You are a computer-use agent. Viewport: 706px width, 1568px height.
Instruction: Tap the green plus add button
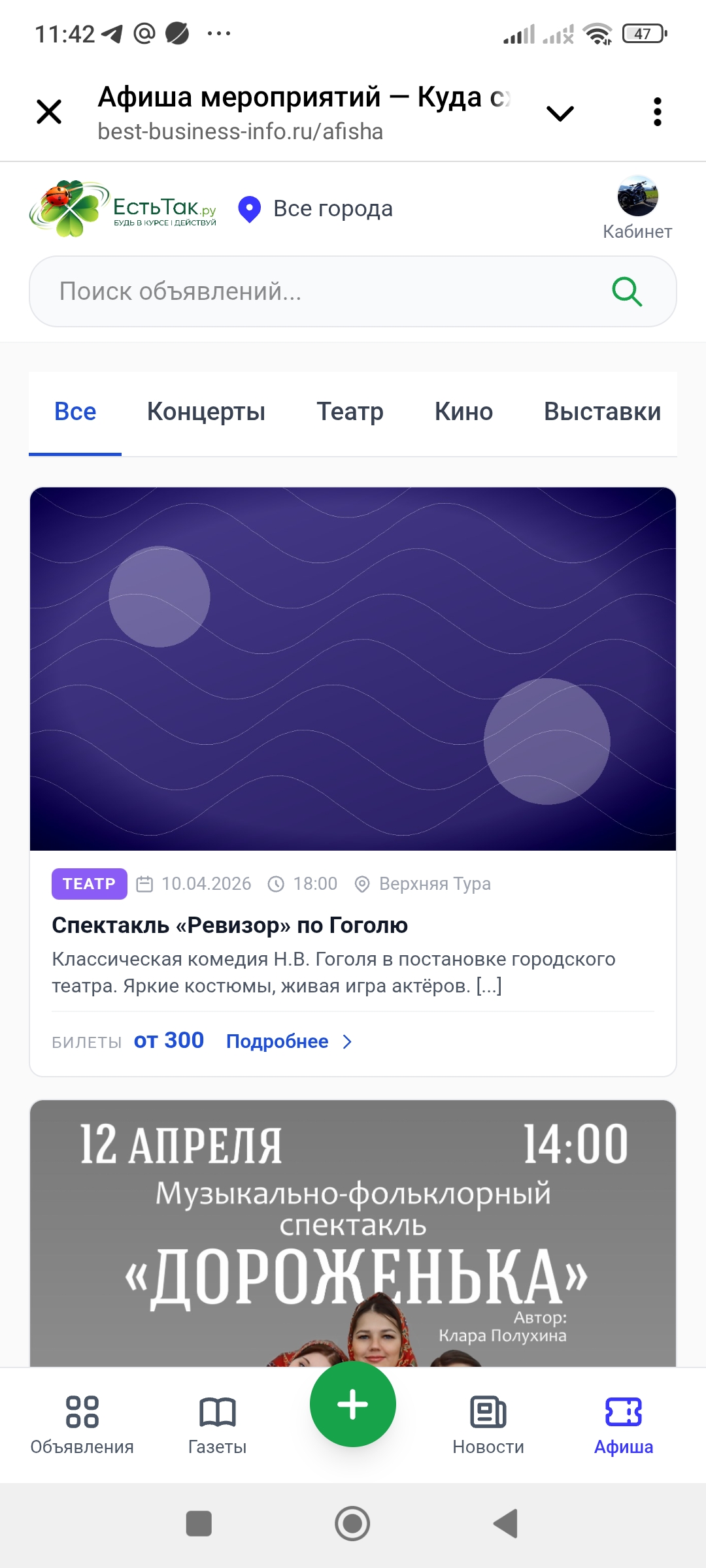click(x=353, y=1405)
